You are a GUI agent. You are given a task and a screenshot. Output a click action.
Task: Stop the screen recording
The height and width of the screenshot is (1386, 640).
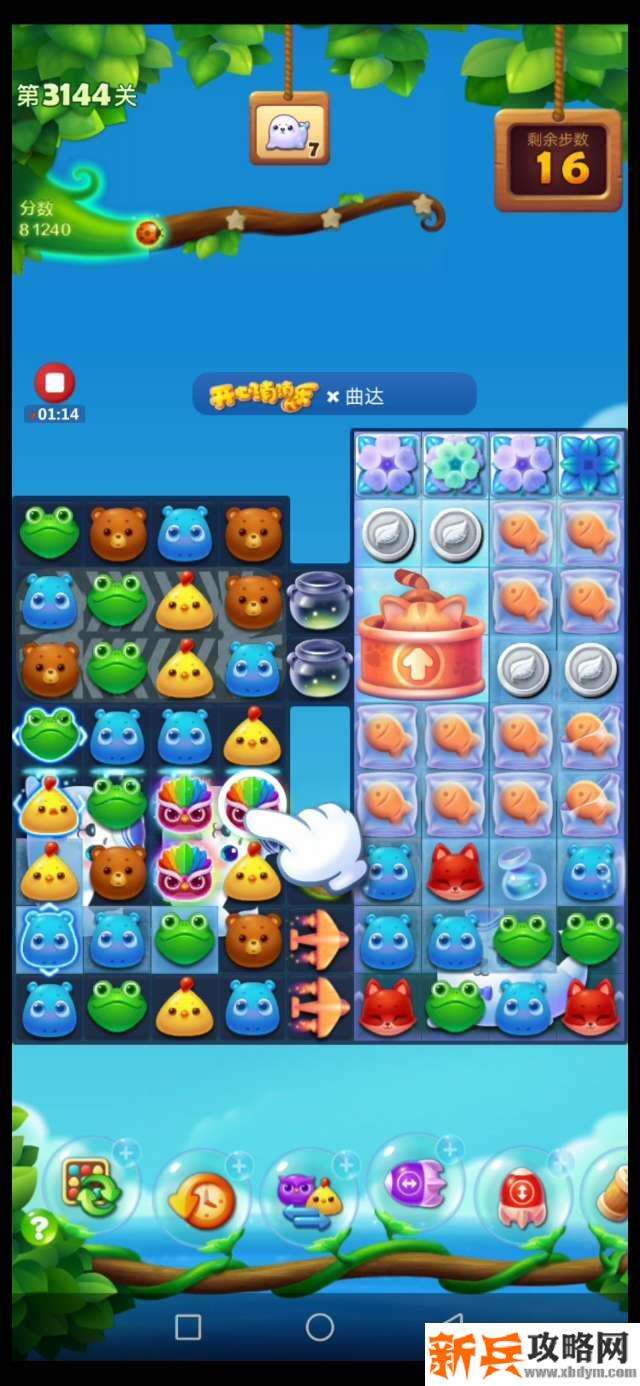[x=55, y=383]
